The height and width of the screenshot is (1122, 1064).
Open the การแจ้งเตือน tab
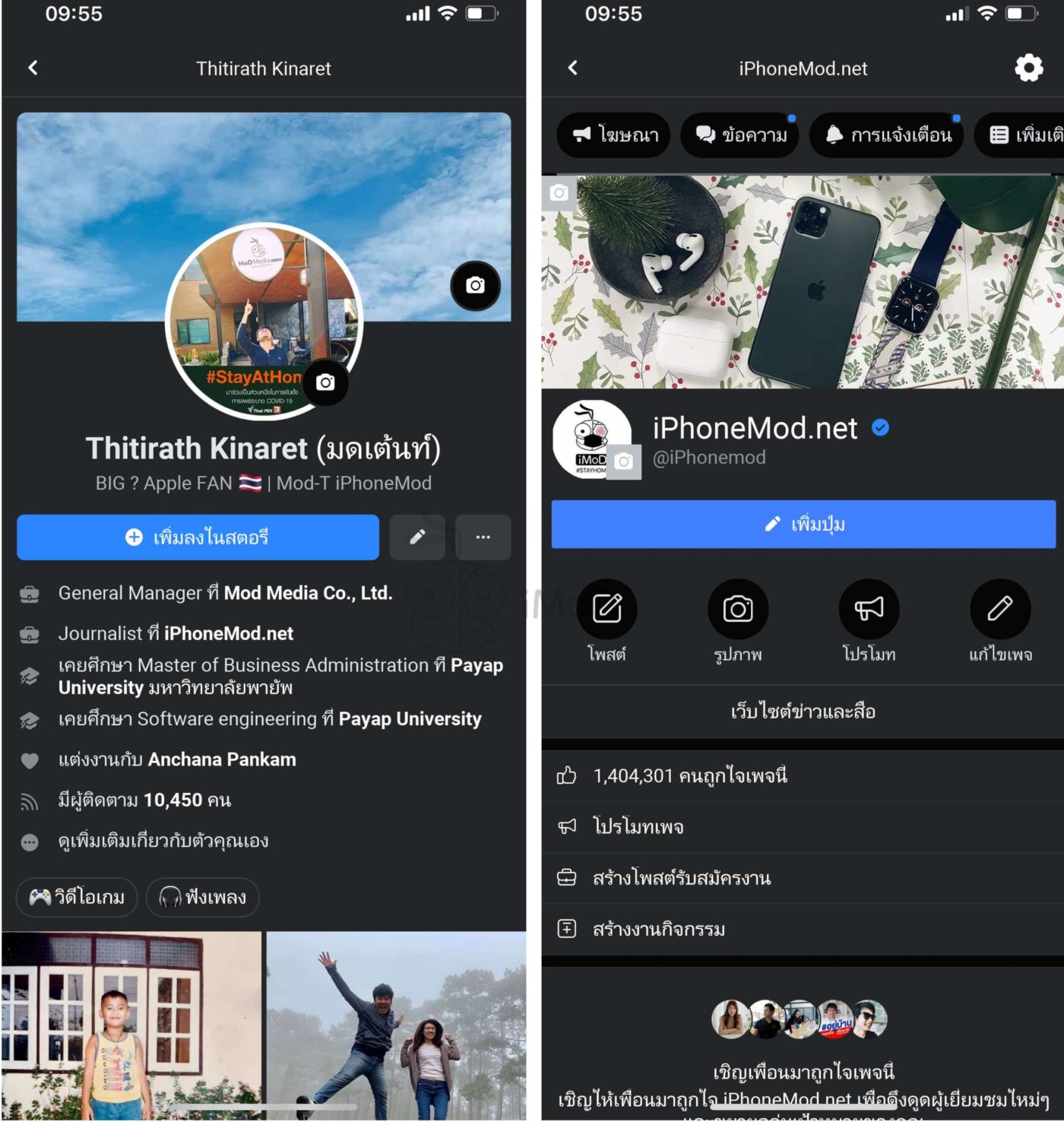coord(886,135)
